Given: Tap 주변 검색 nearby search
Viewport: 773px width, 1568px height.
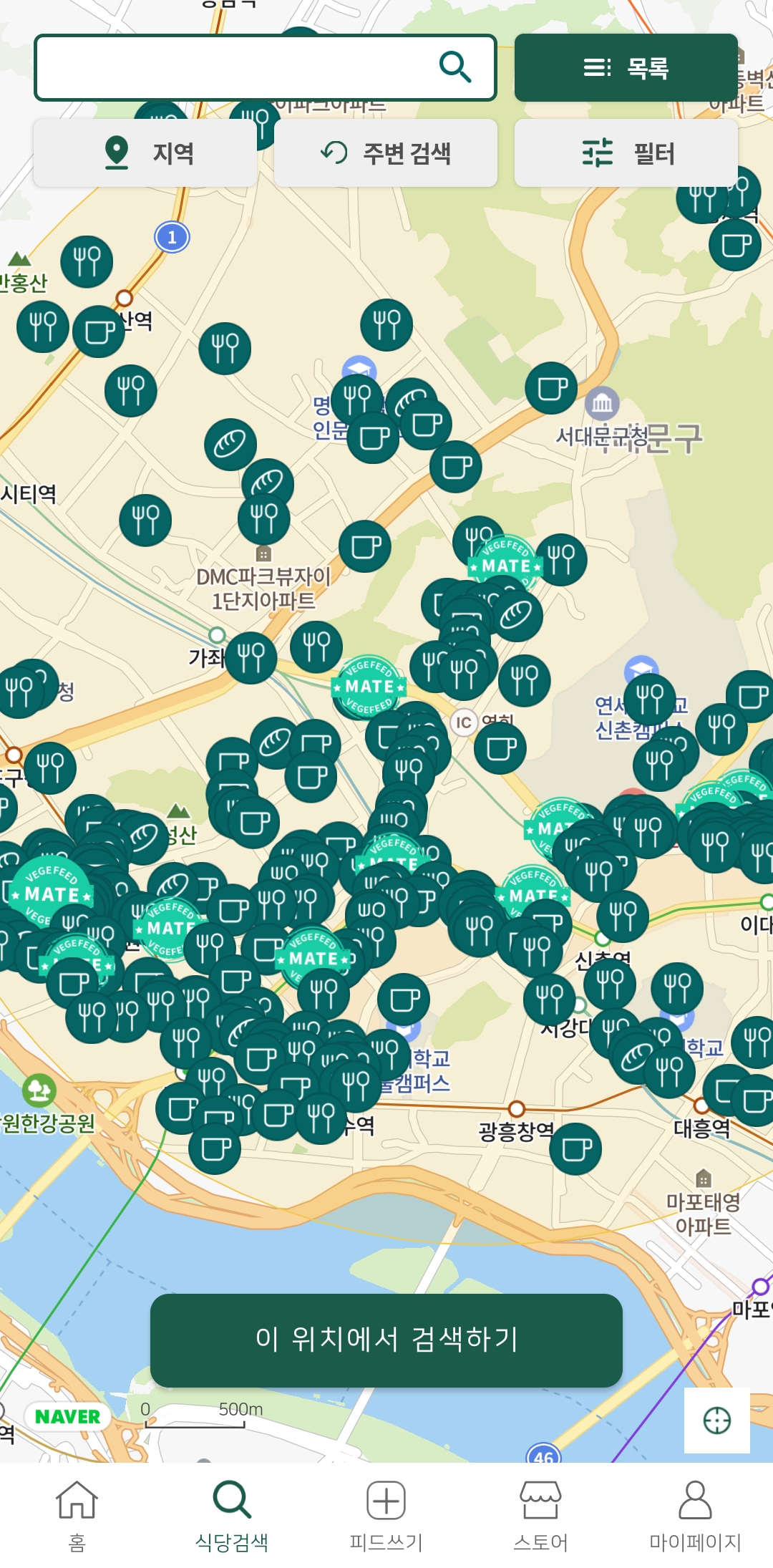Looking at the screenshot, I should pos(386,153).
